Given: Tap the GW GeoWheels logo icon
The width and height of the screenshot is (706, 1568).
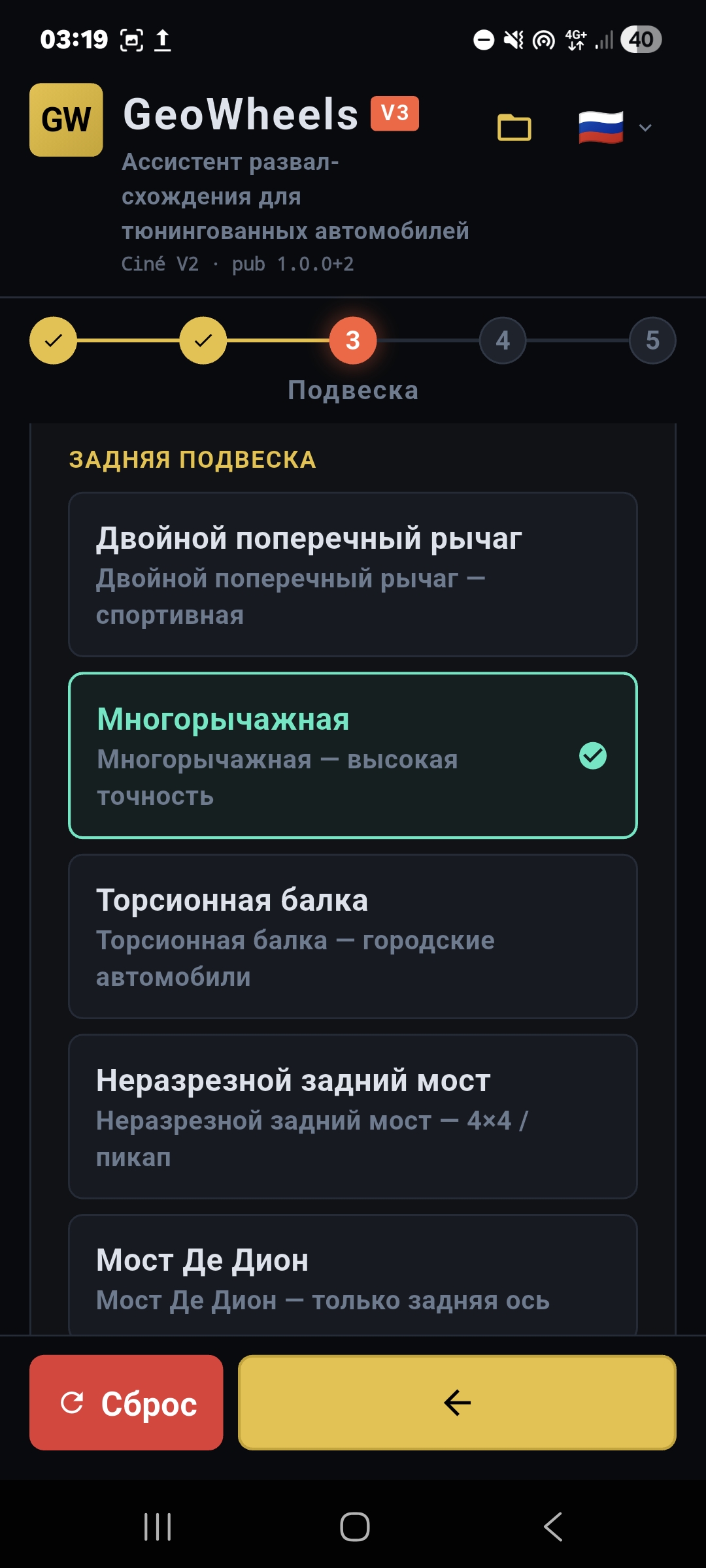Looking at the screenshot, I should (66, 118).
